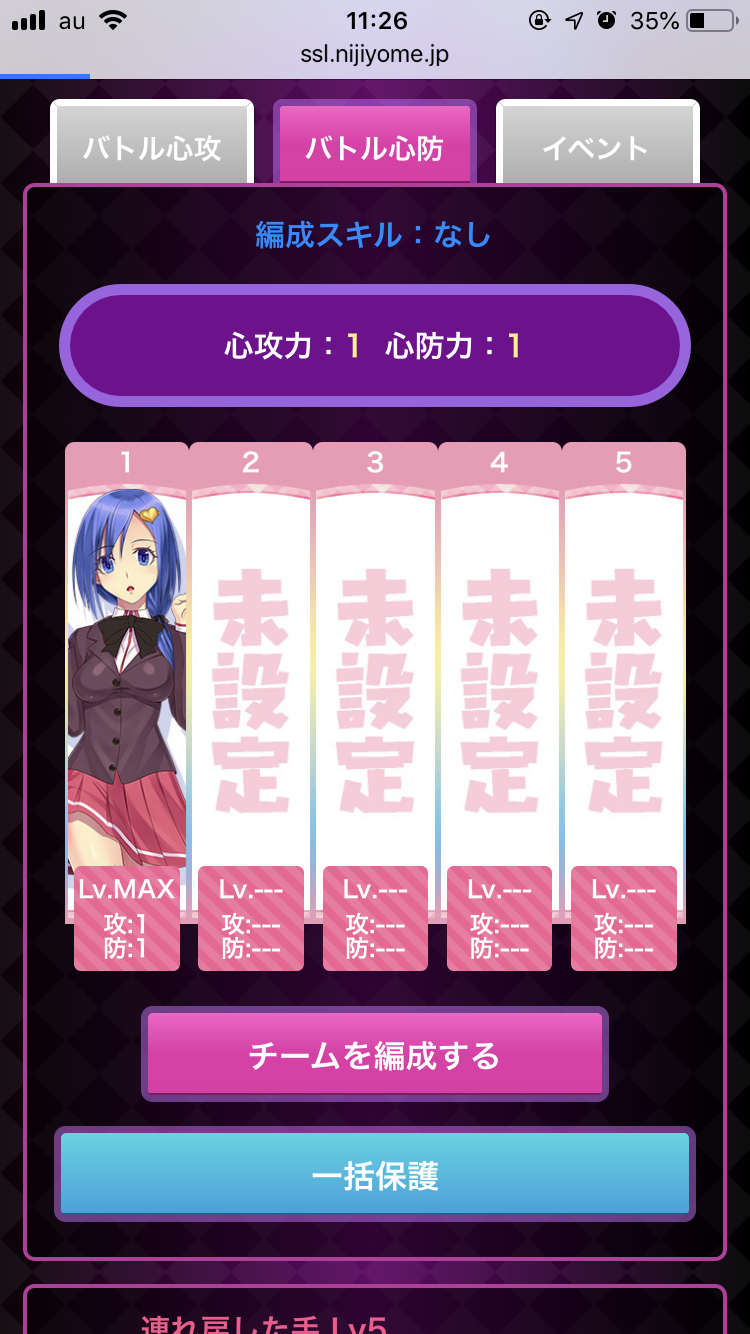Select the バトル心防 tab
The image size is (750, 1334).
pos(374,148)
